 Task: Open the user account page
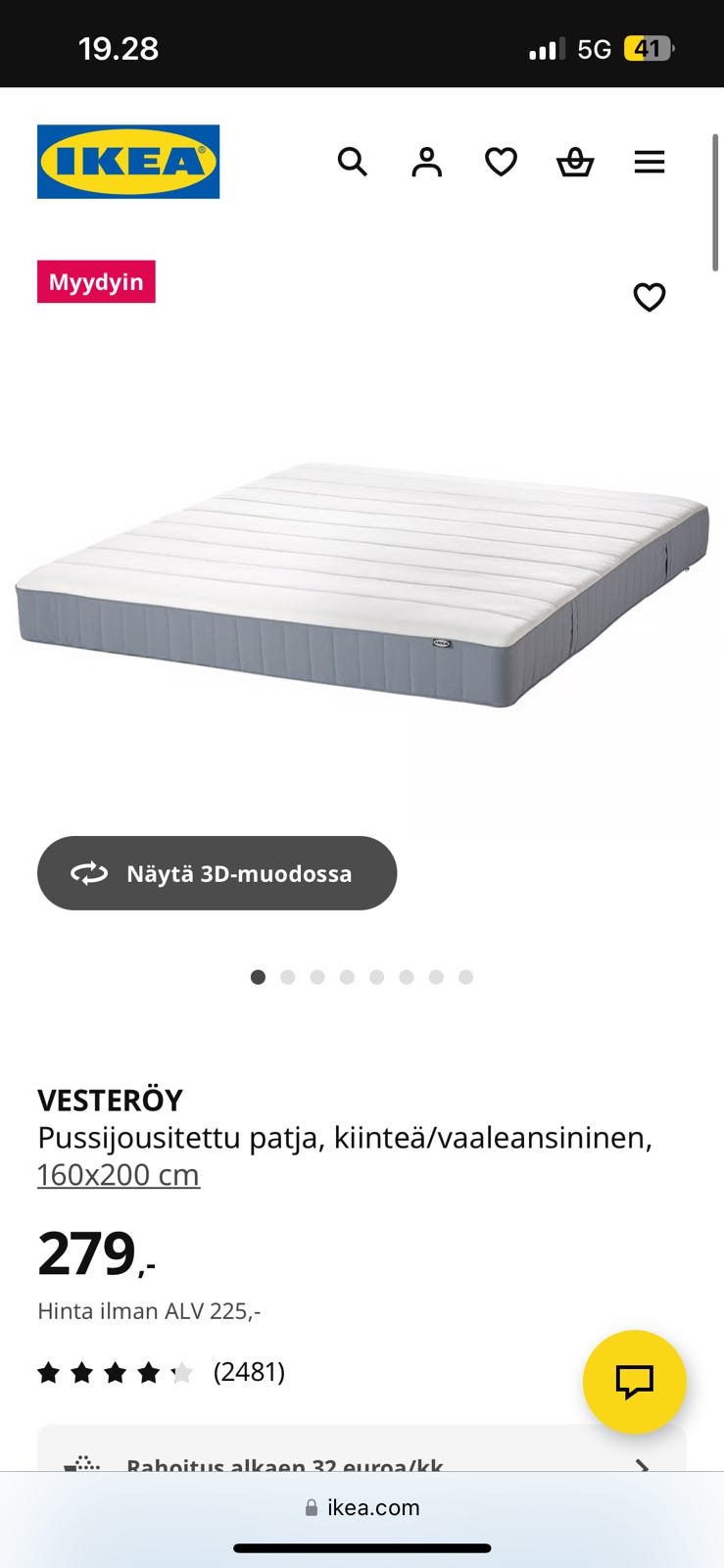coord(426,162)
